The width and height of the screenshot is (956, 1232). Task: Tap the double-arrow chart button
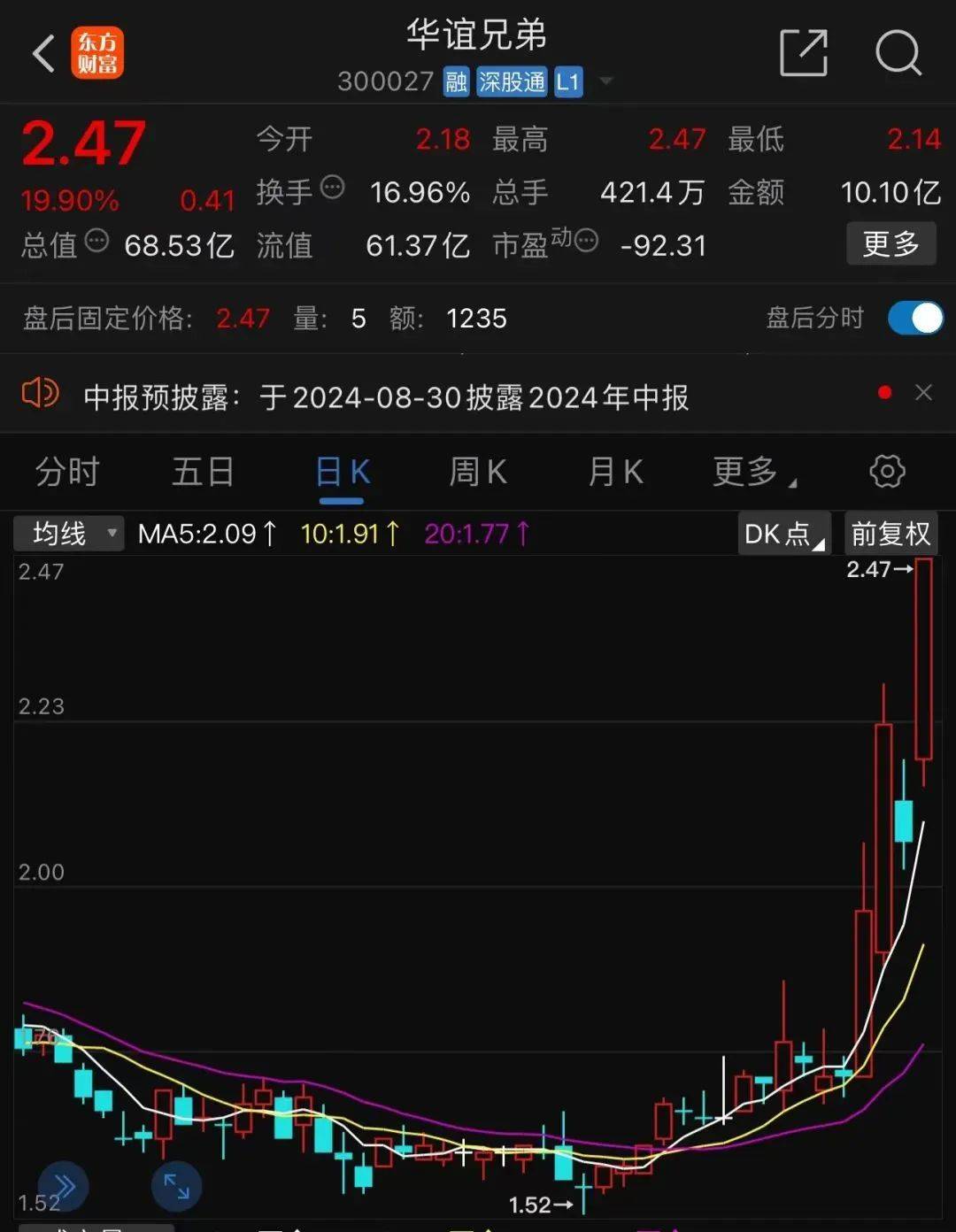point(64,1186)
